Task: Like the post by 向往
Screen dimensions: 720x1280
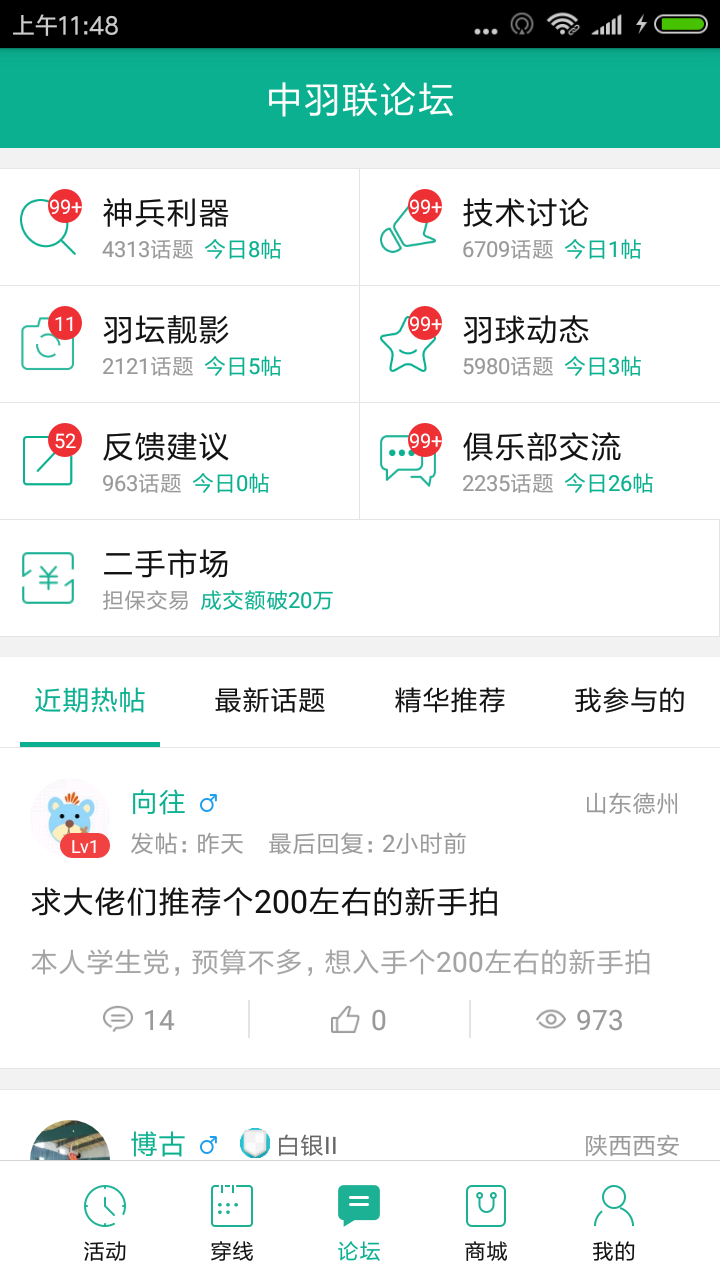Action: (358, 1020)
